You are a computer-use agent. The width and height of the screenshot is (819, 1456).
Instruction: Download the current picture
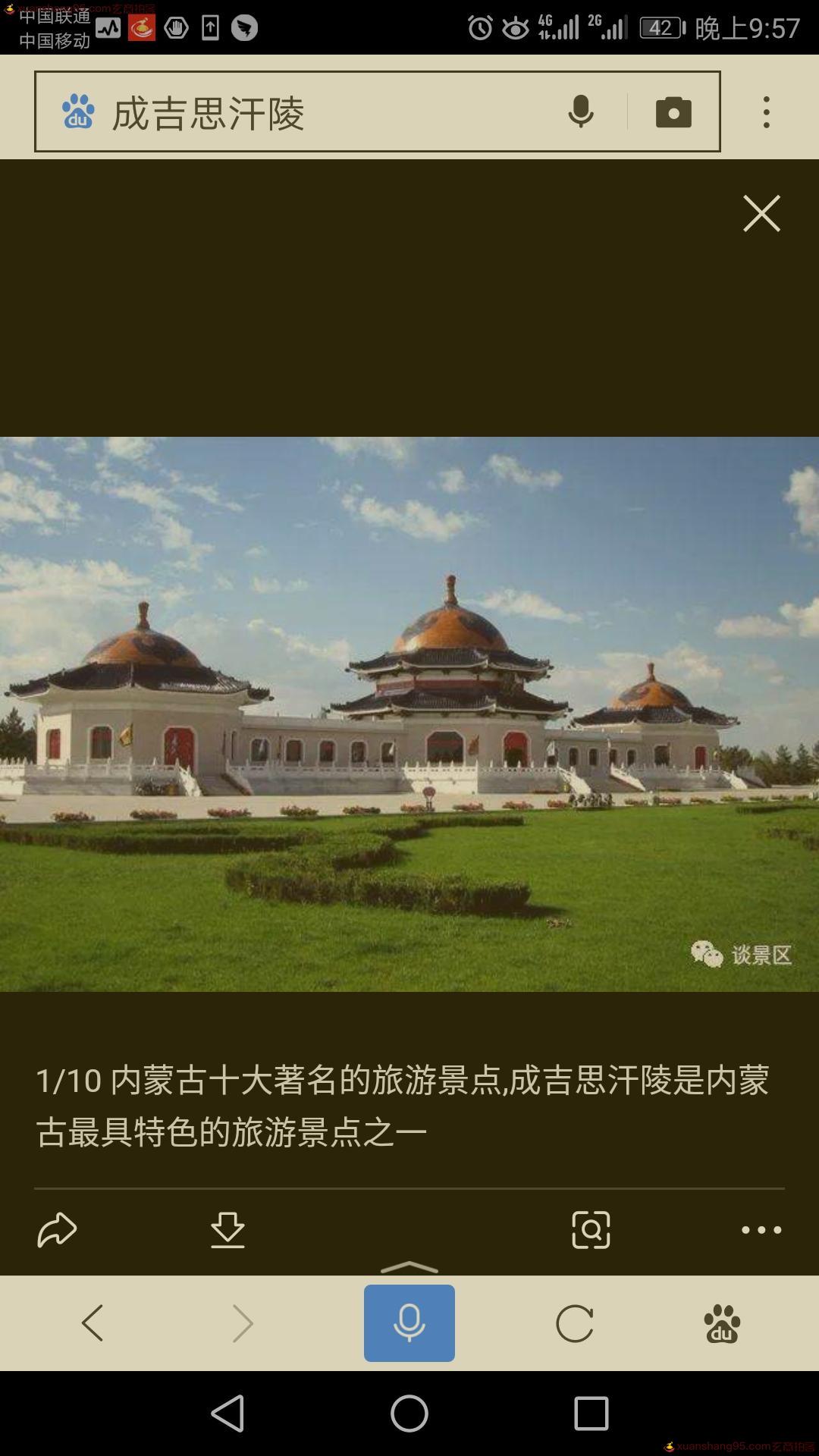[x=227, y=1229]
